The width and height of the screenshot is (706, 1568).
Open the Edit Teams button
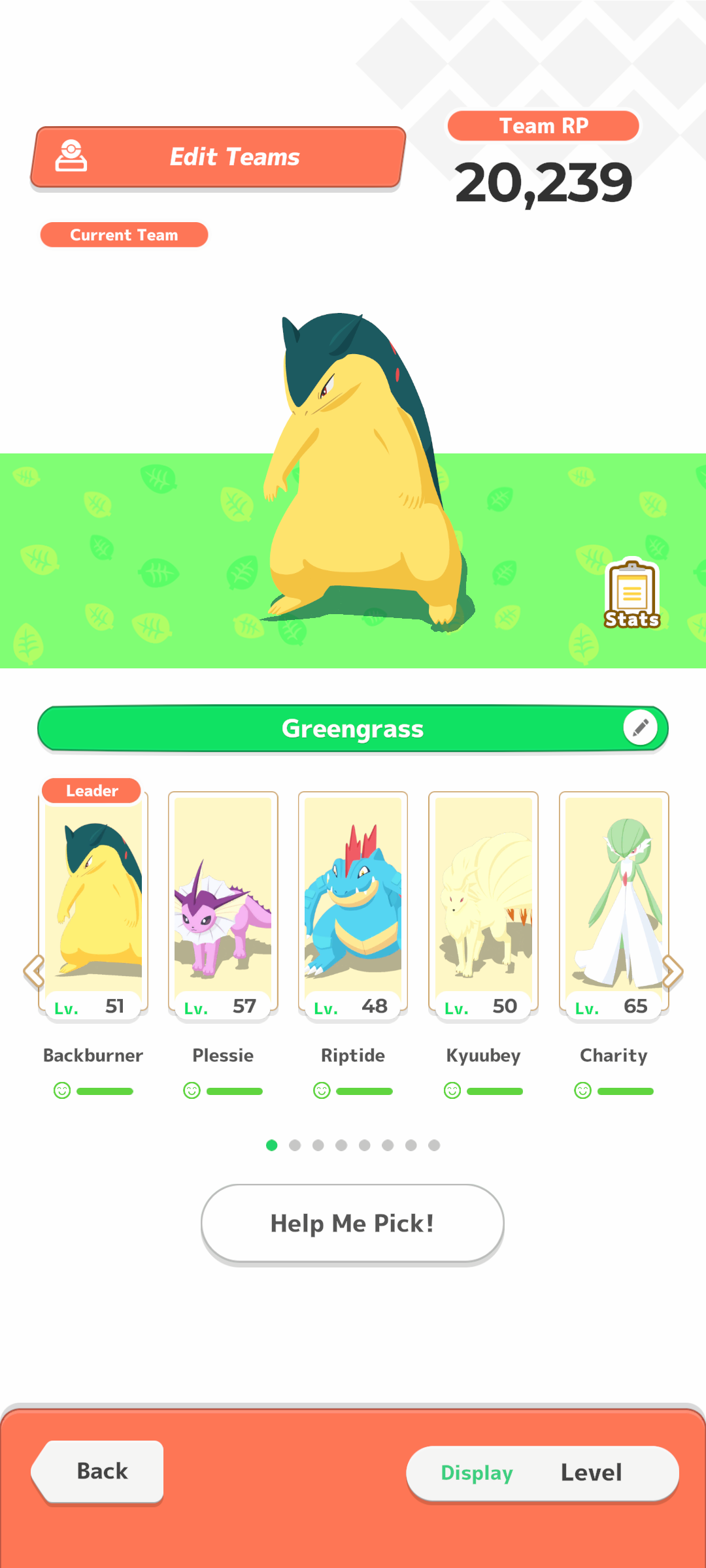pyautogui.click(x=218, y=157)
